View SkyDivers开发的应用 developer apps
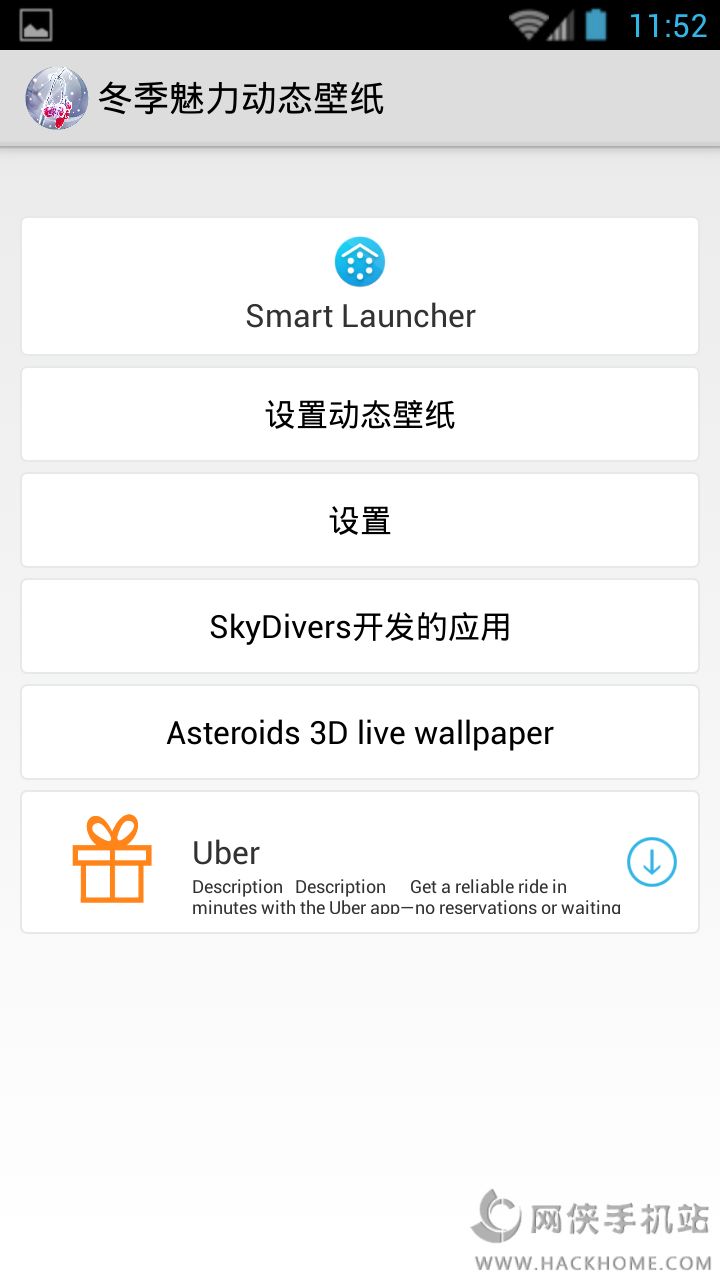This screenshot has width=720, height=1280. [360, 627]
